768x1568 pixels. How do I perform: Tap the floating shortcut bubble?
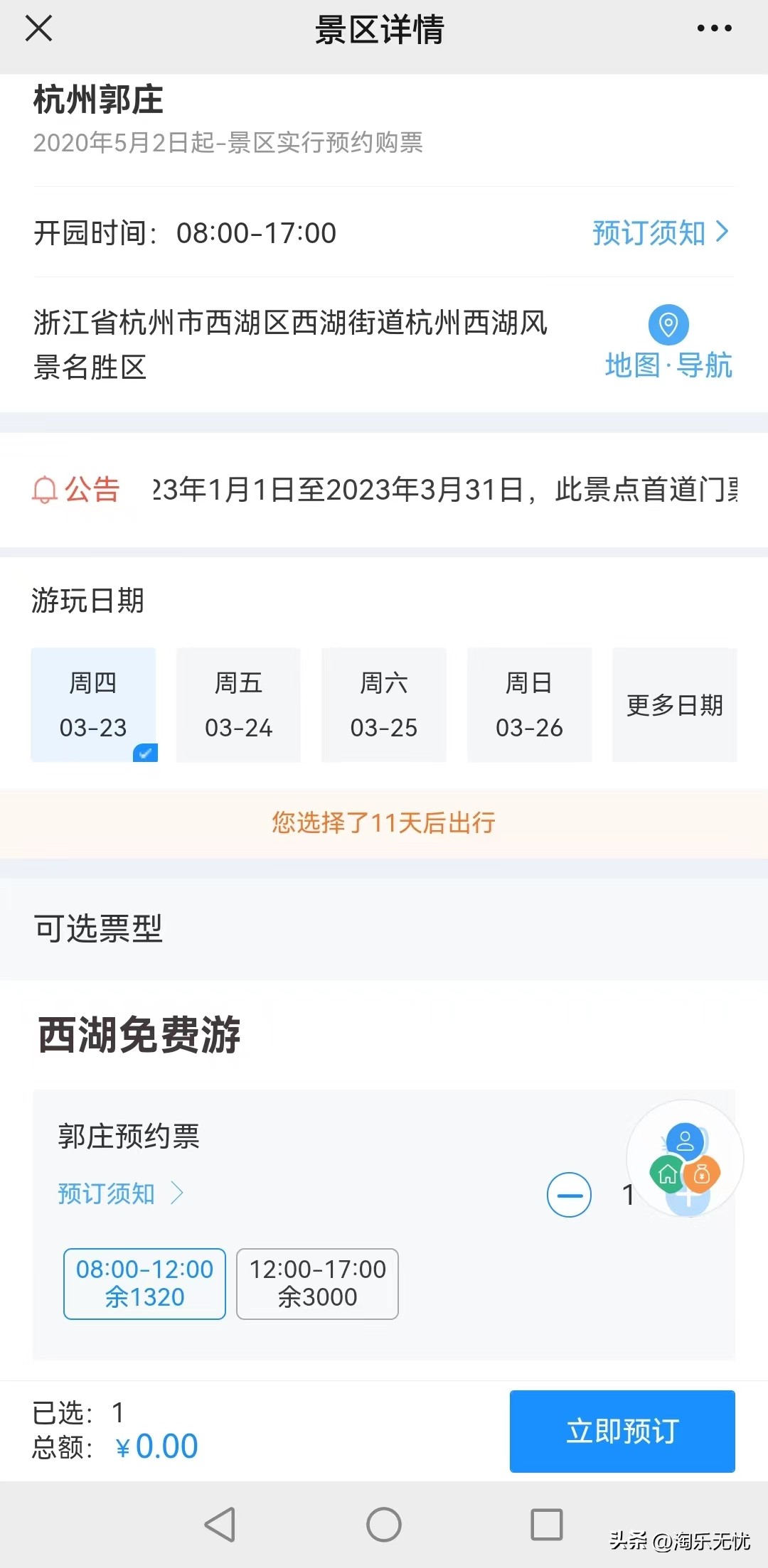(x=685, y=1159)
